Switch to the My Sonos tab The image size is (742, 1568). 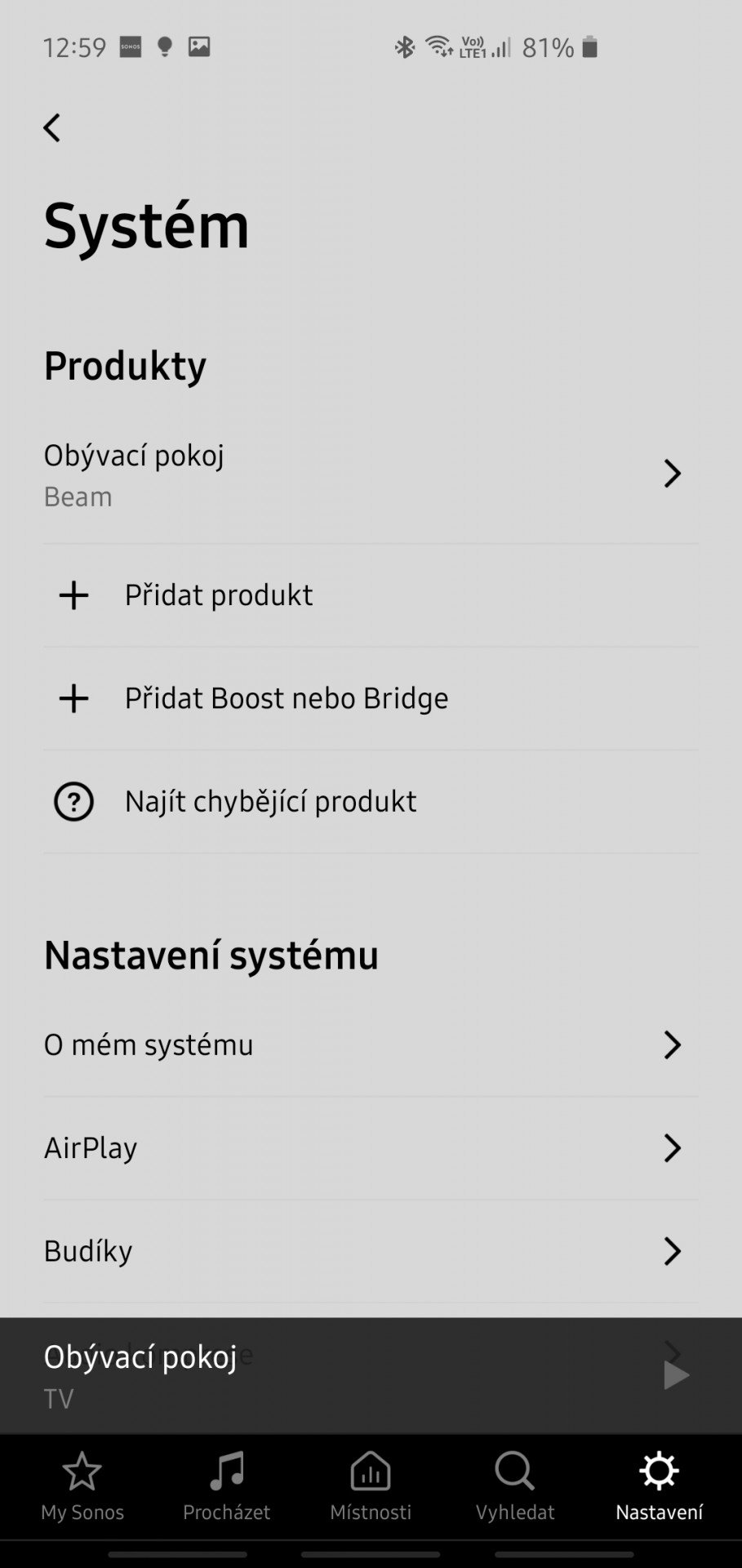82,1487
